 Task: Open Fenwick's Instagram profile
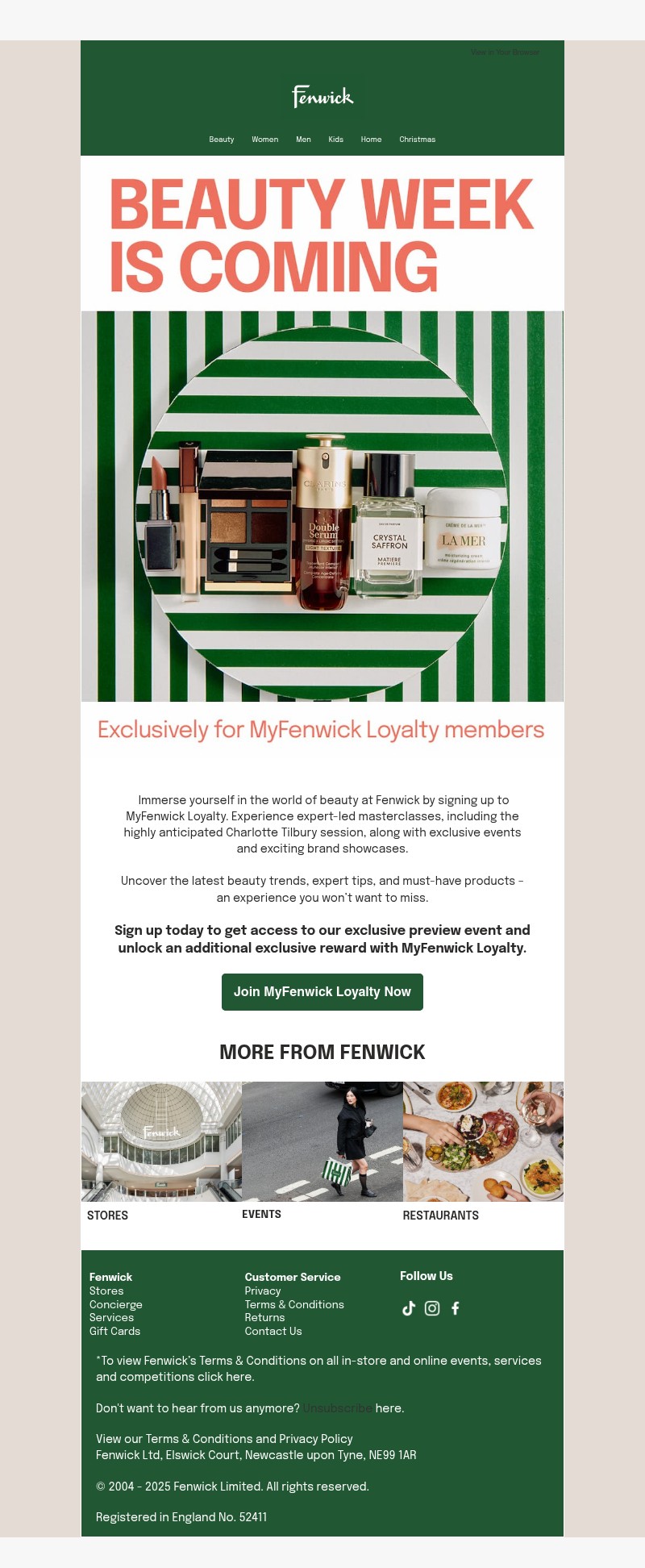click(x=432, y=1308)
